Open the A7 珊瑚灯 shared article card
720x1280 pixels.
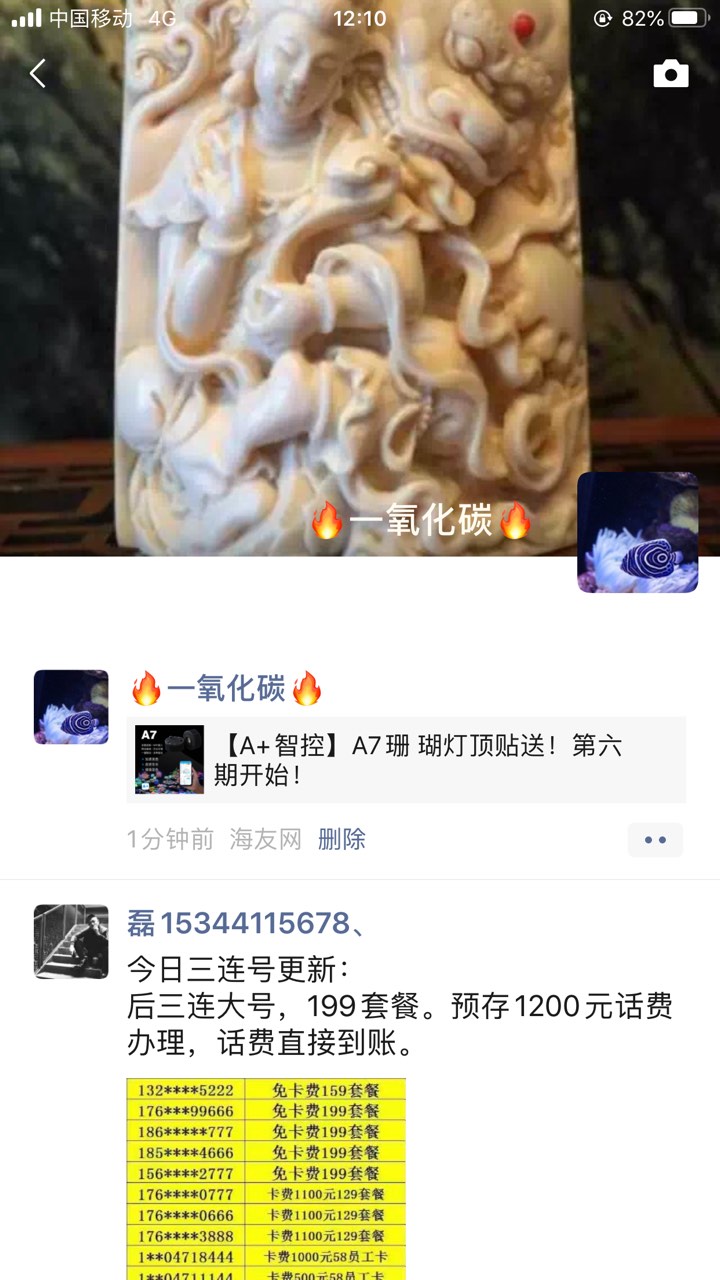[406, 760]
